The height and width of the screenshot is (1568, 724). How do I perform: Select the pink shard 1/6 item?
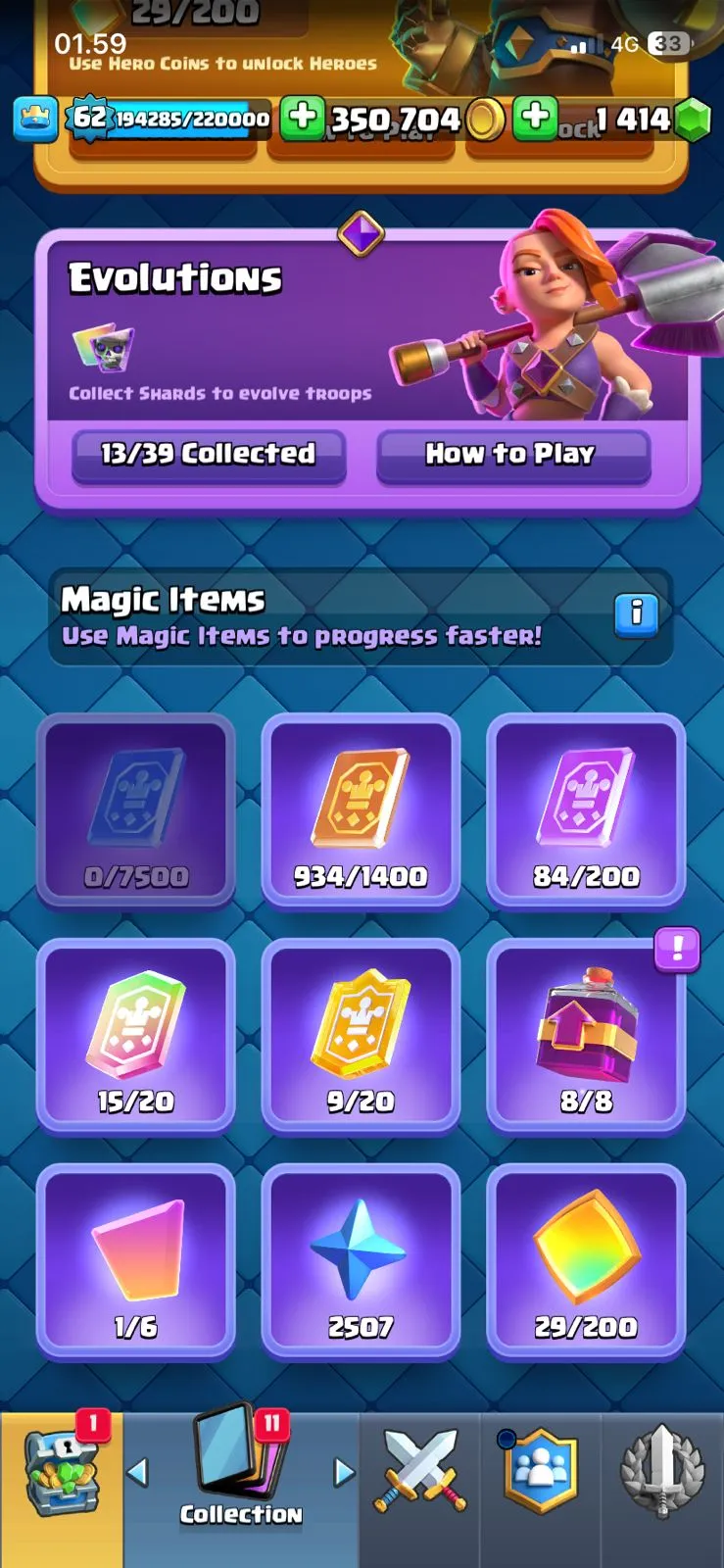[135, 1261]
